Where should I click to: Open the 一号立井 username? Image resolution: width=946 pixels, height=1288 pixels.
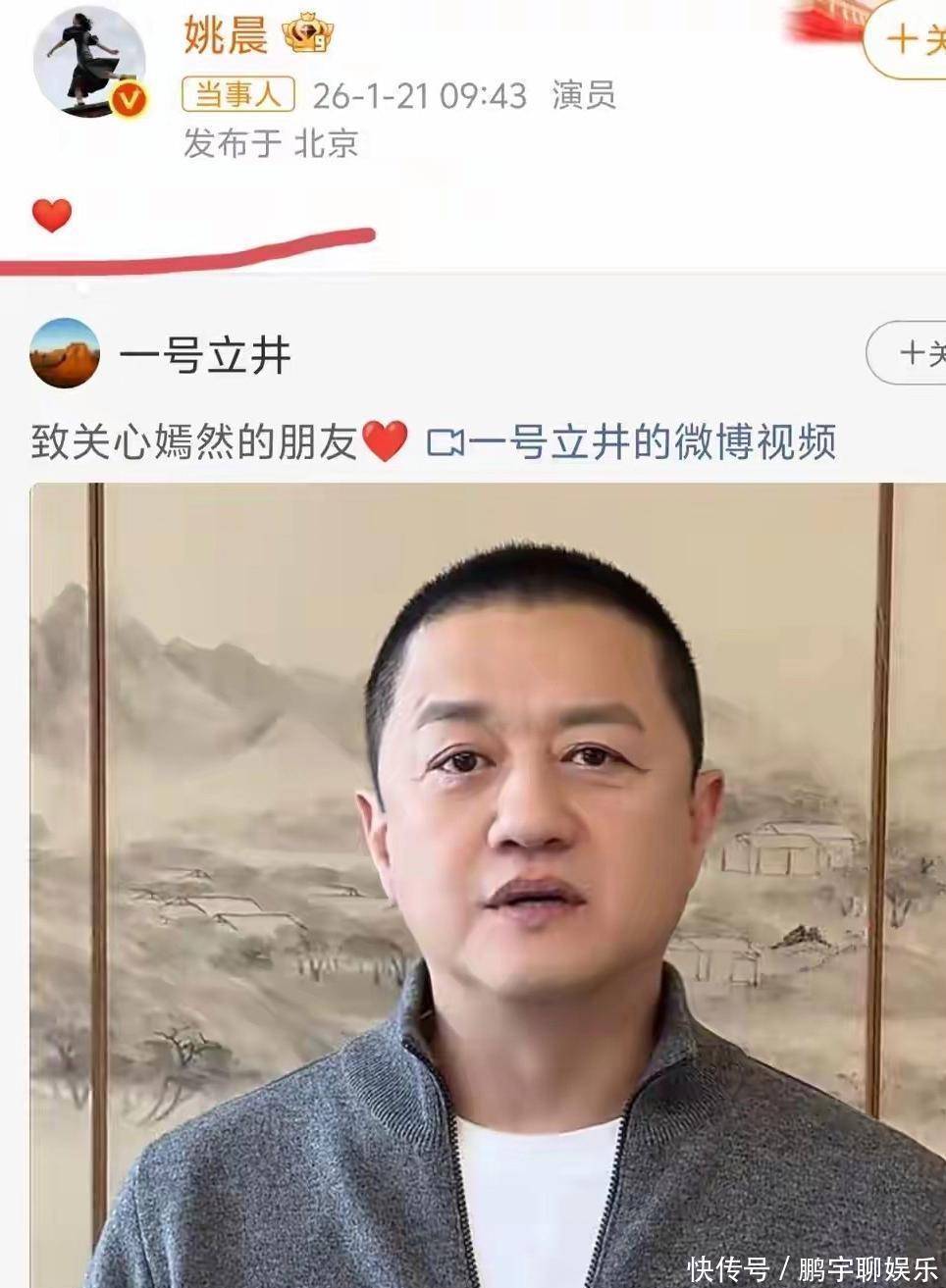[x=204, y=354]
